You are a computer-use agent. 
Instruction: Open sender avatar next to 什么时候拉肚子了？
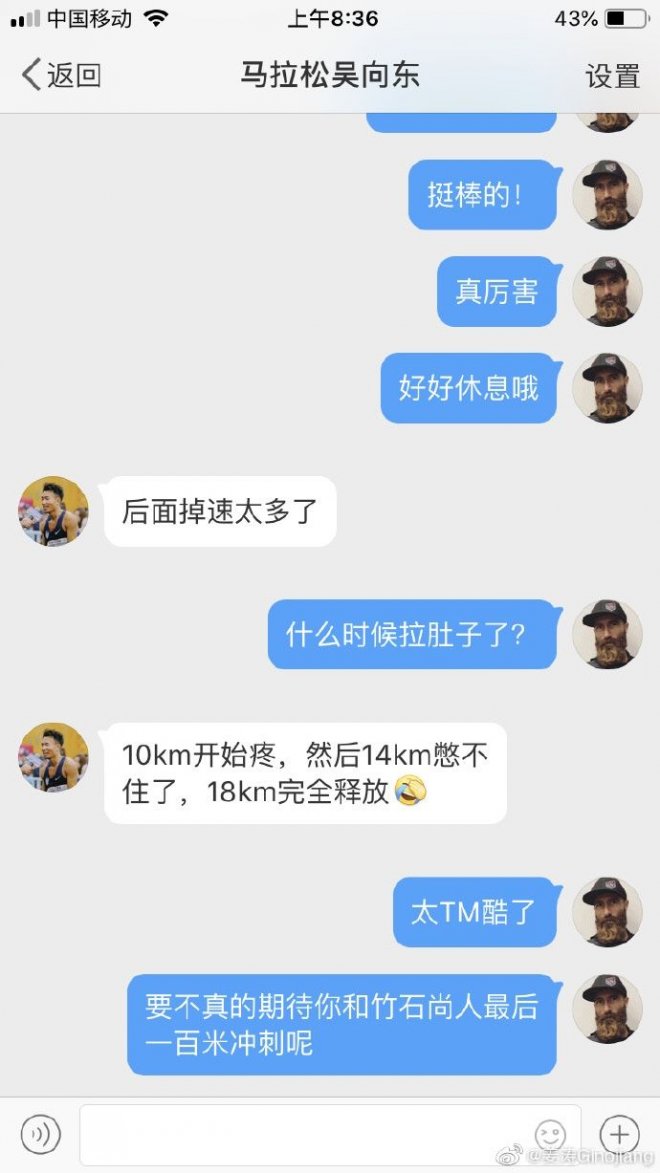(x=607, y=634)
